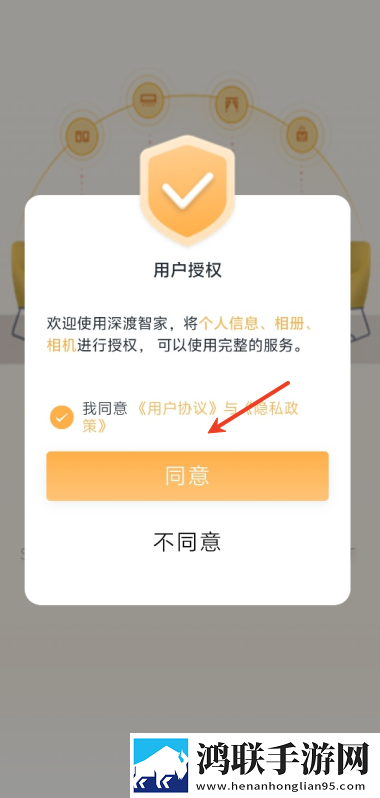Uncheck the 我同意 agreement checkbox

[62, 418]
